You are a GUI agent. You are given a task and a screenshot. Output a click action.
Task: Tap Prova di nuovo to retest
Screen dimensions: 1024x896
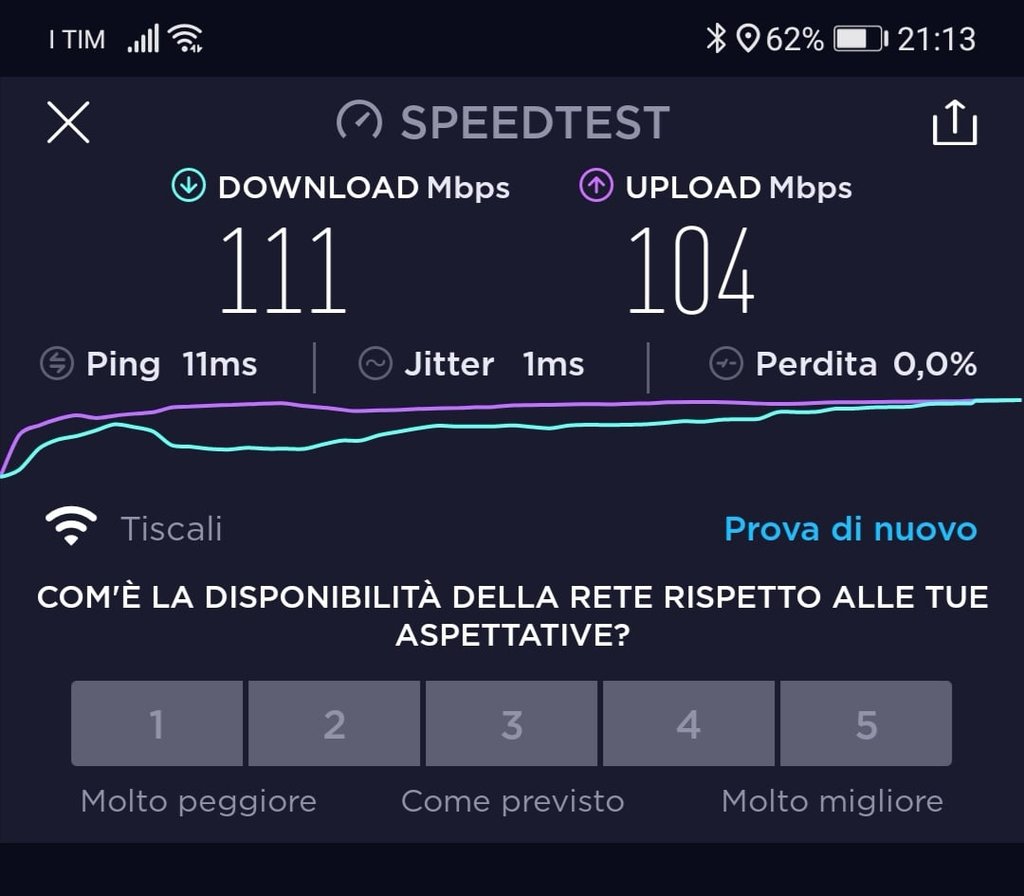[850, 528]
